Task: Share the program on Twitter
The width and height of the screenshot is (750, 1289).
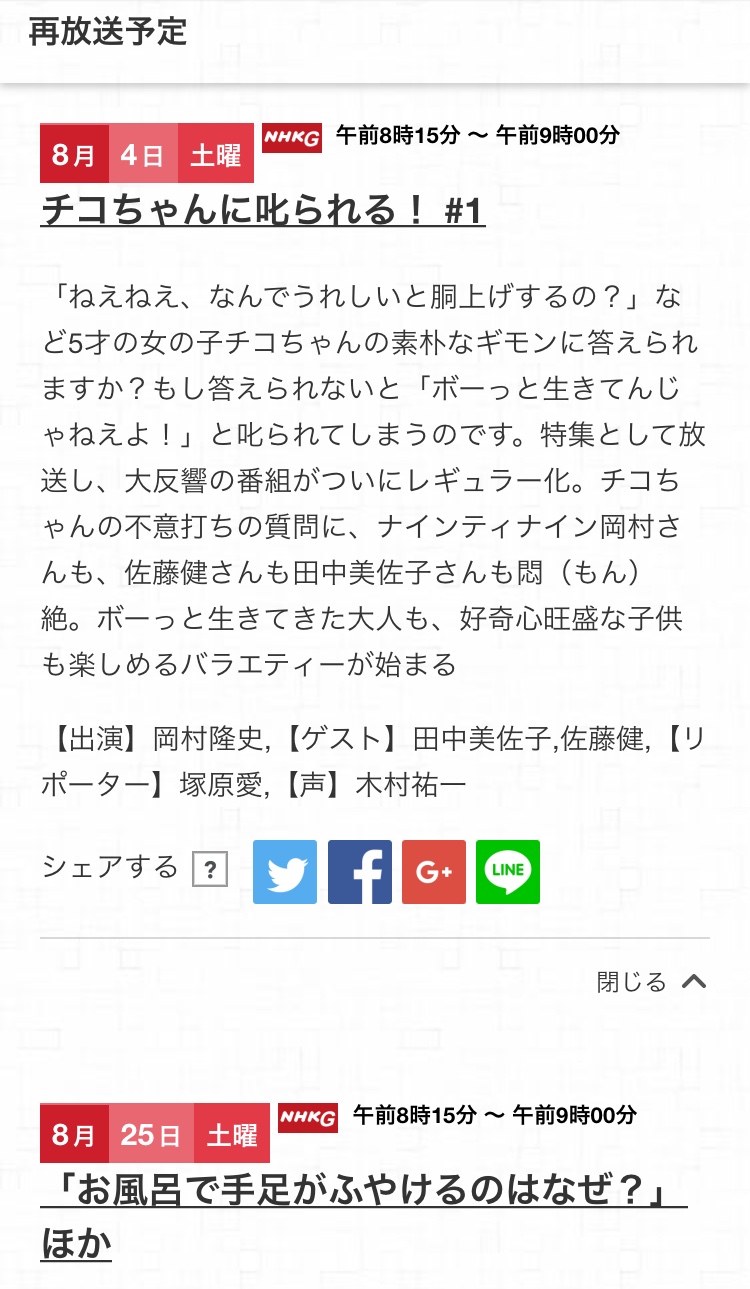Action: [285, 872]
